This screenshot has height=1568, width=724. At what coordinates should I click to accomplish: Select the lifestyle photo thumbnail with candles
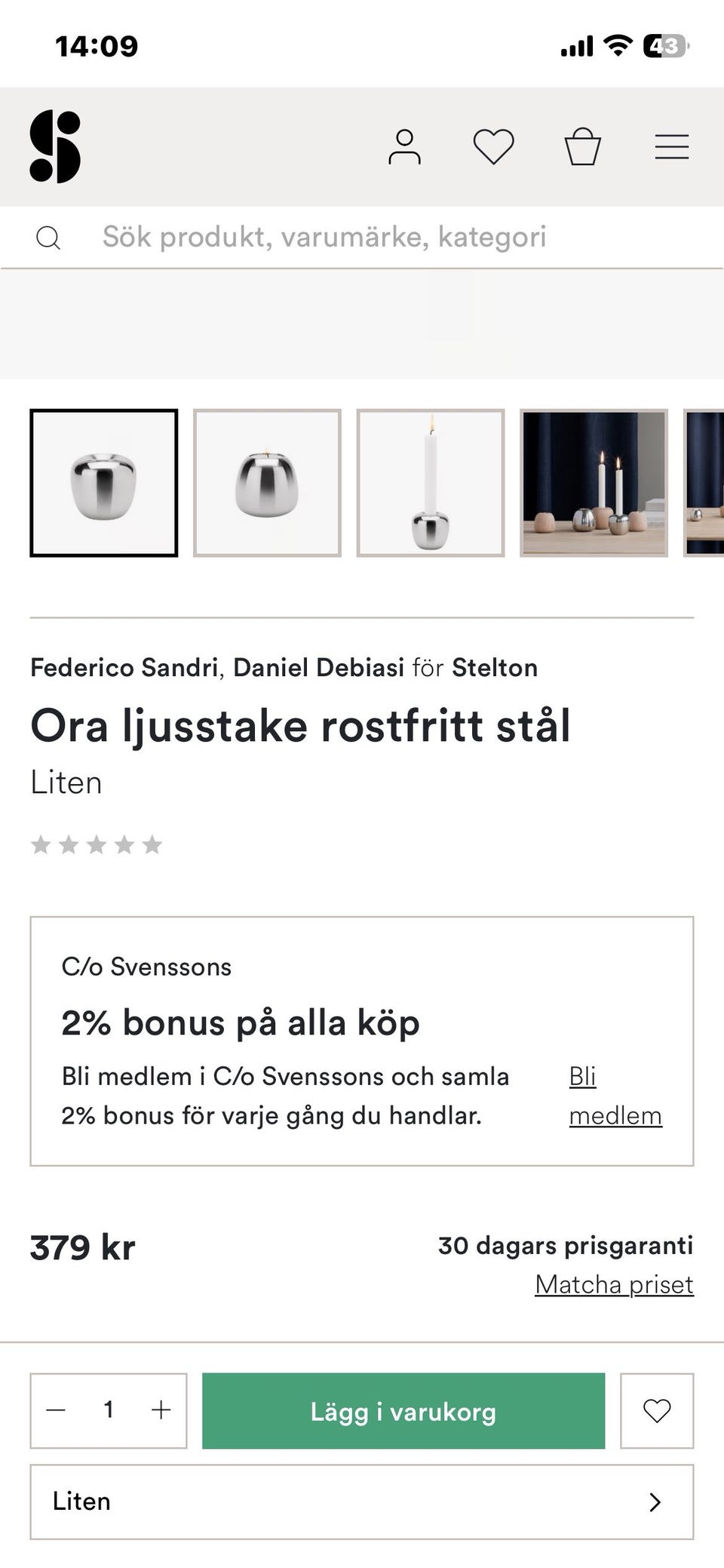[594, 483]
